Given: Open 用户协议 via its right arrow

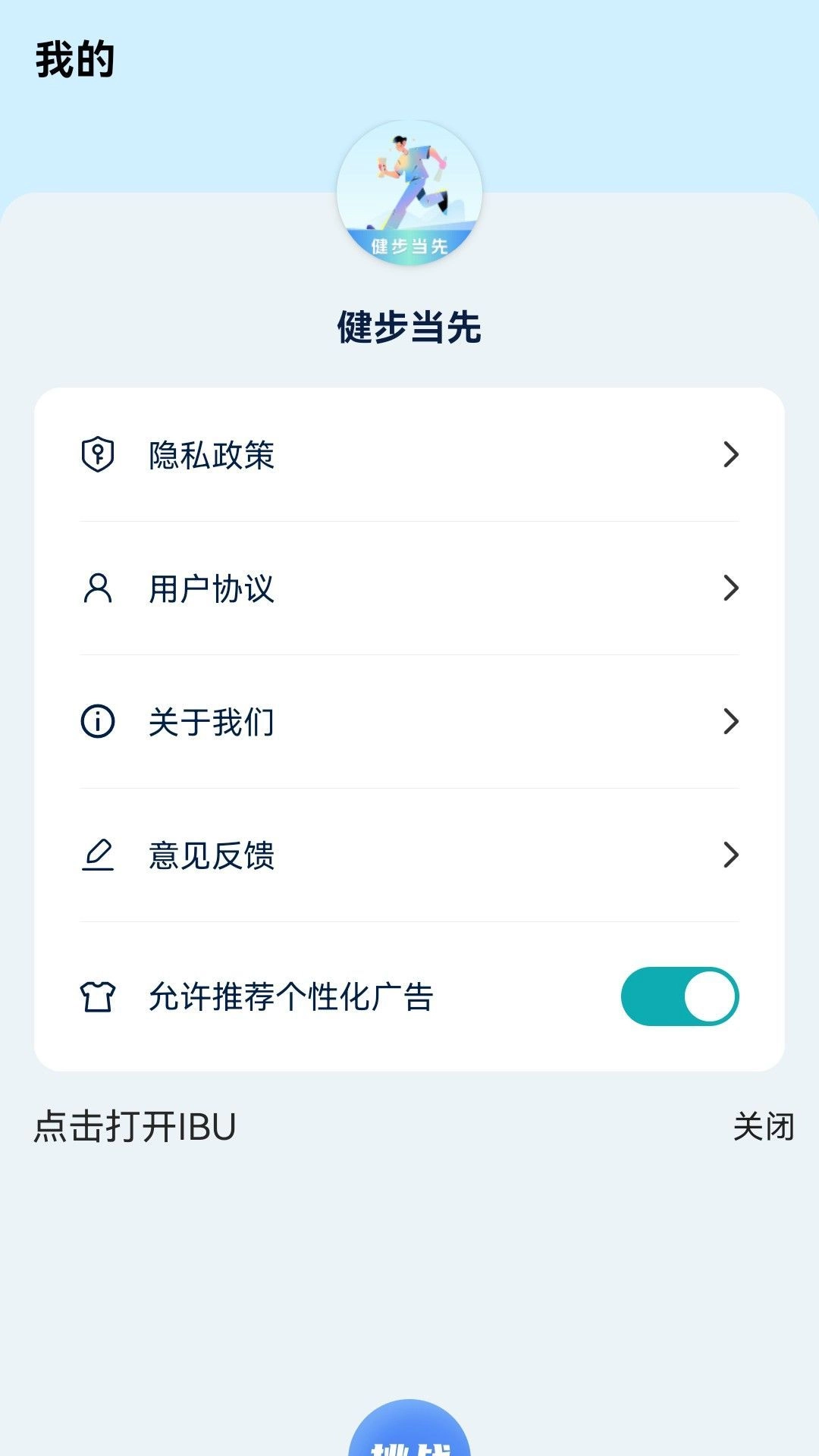Looking at the screenshot, I should [730, 589].
